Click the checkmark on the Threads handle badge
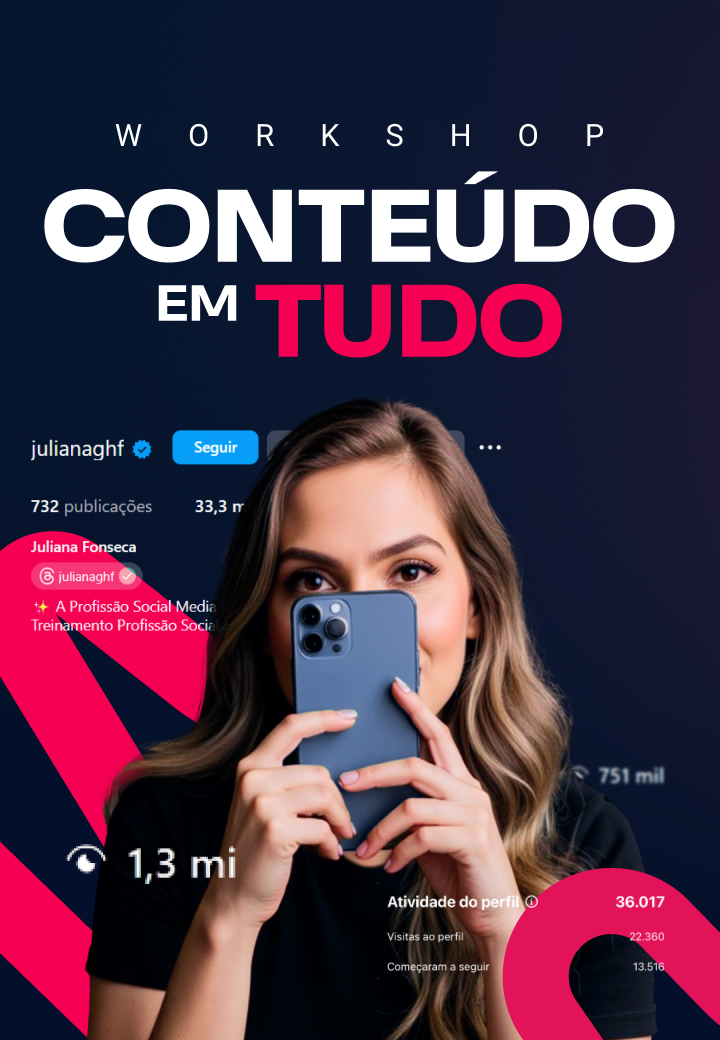Screen dimensions: 720x1040 click(x=128, y=576)
